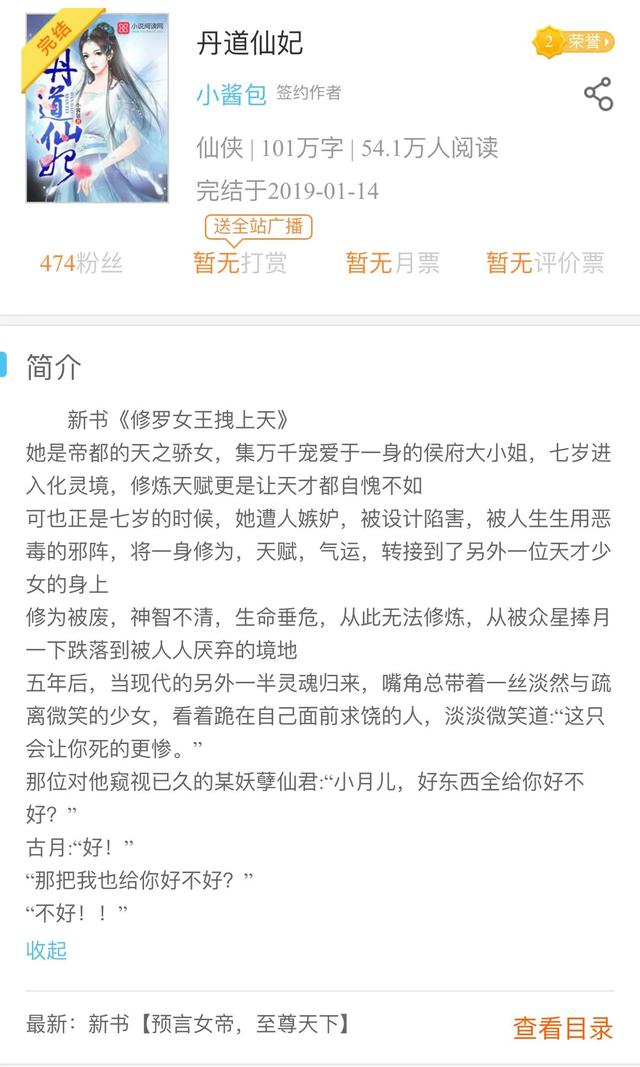Open 暂无打赏 to tip the book
Viewport: 640px width, 1067px height.
tap(240, 263)
